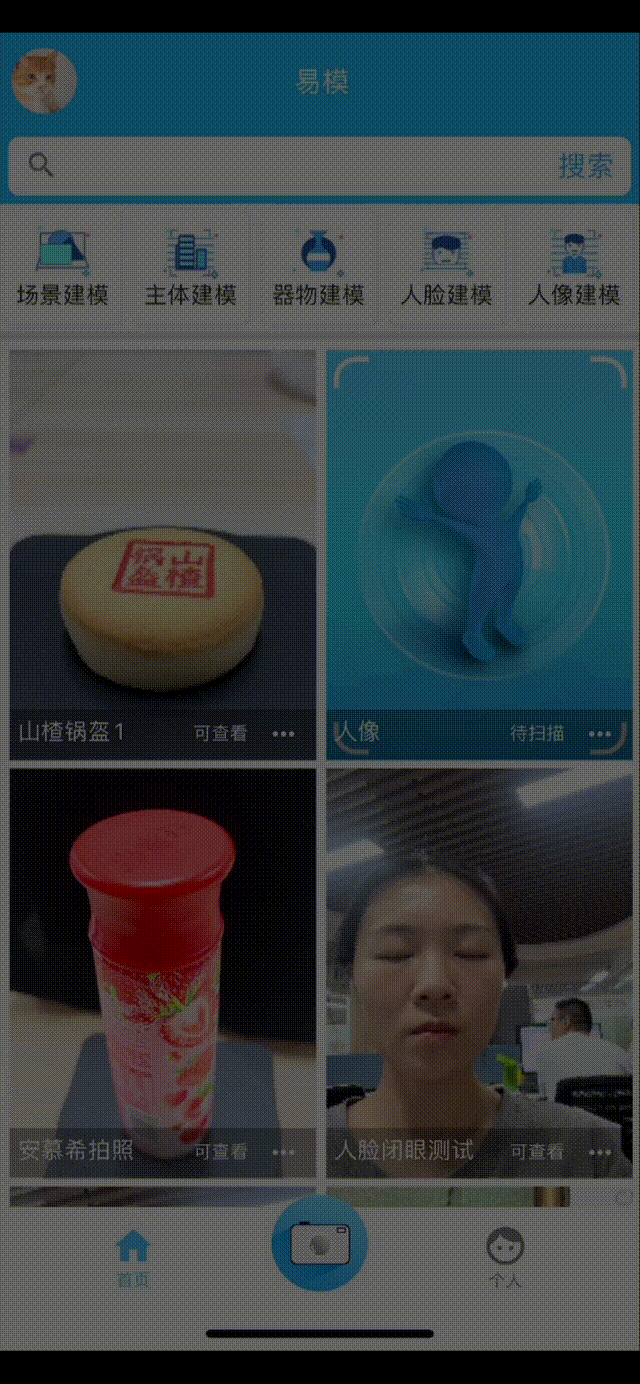Viewport: 640px width, 1384px height.
Task: Open more options for 人脸闭眼测试
Action: (600, 1152)
